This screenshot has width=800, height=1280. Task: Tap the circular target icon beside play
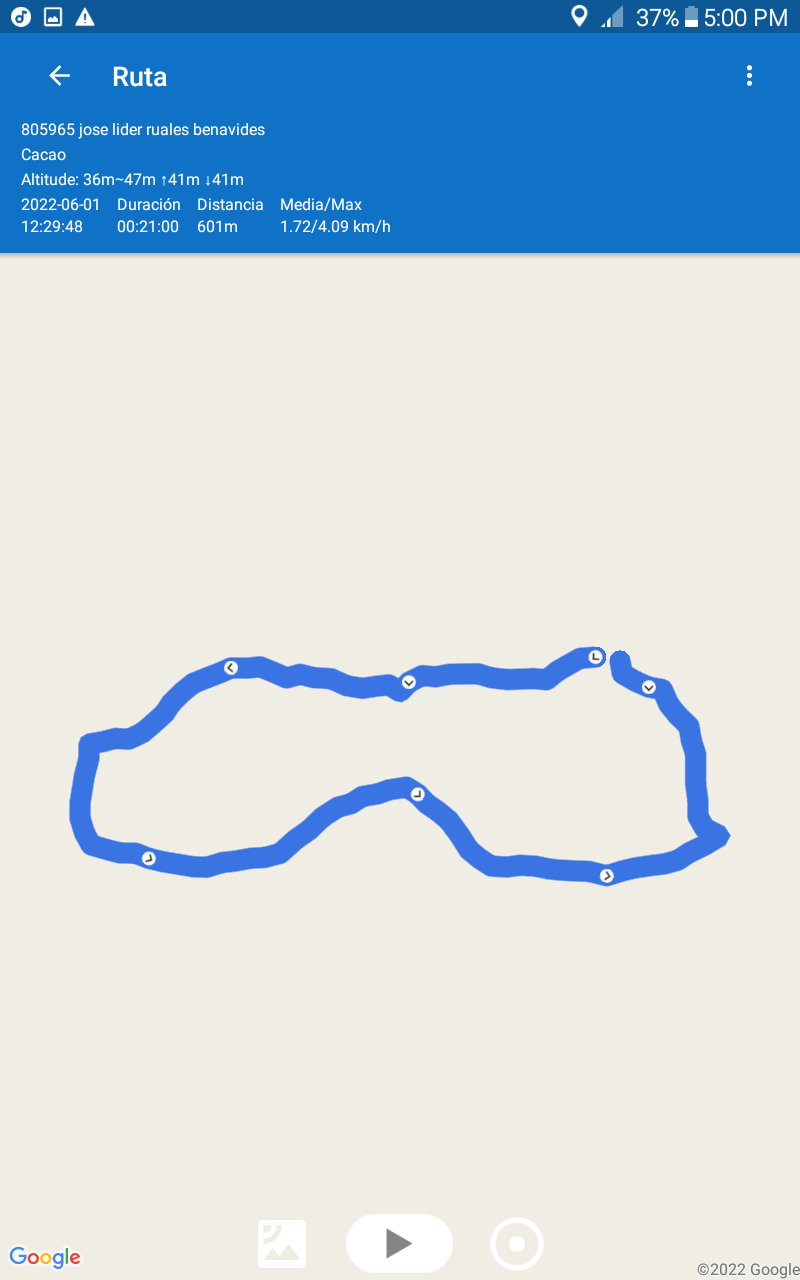pos(517,1244)
